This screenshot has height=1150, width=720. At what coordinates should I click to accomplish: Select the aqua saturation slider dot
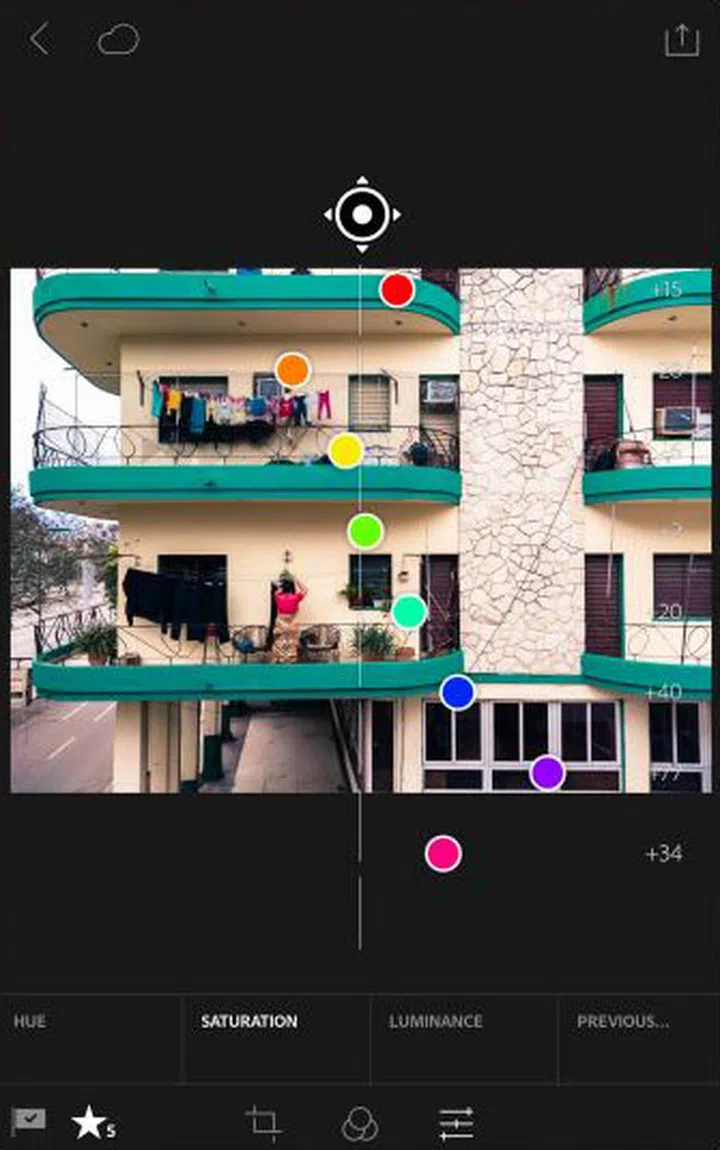coord(409,611)
